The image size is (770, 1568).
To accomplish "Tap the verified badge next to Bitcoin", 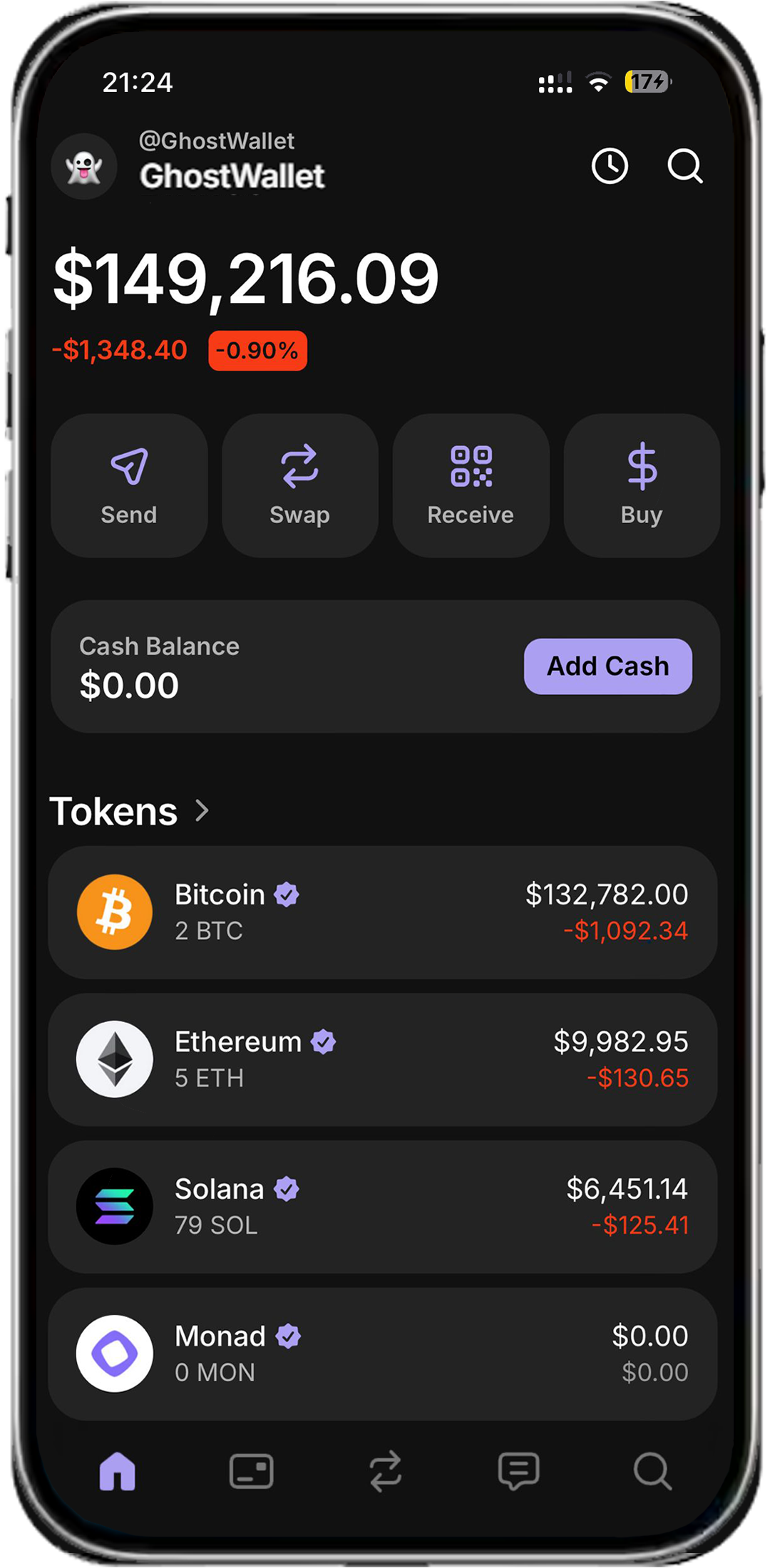I will pos(285,895).
